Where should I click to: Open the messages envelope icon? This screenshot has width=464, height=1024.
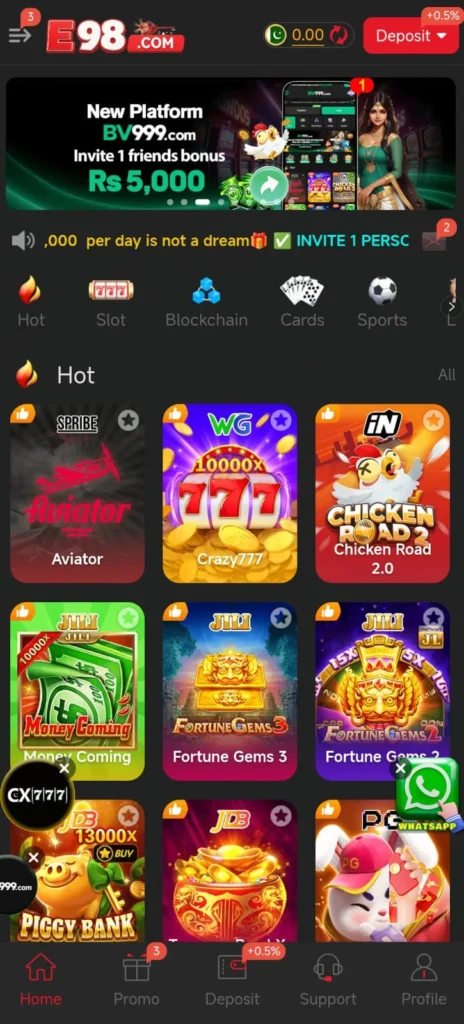pyautogui.click(x=434, y=241)
